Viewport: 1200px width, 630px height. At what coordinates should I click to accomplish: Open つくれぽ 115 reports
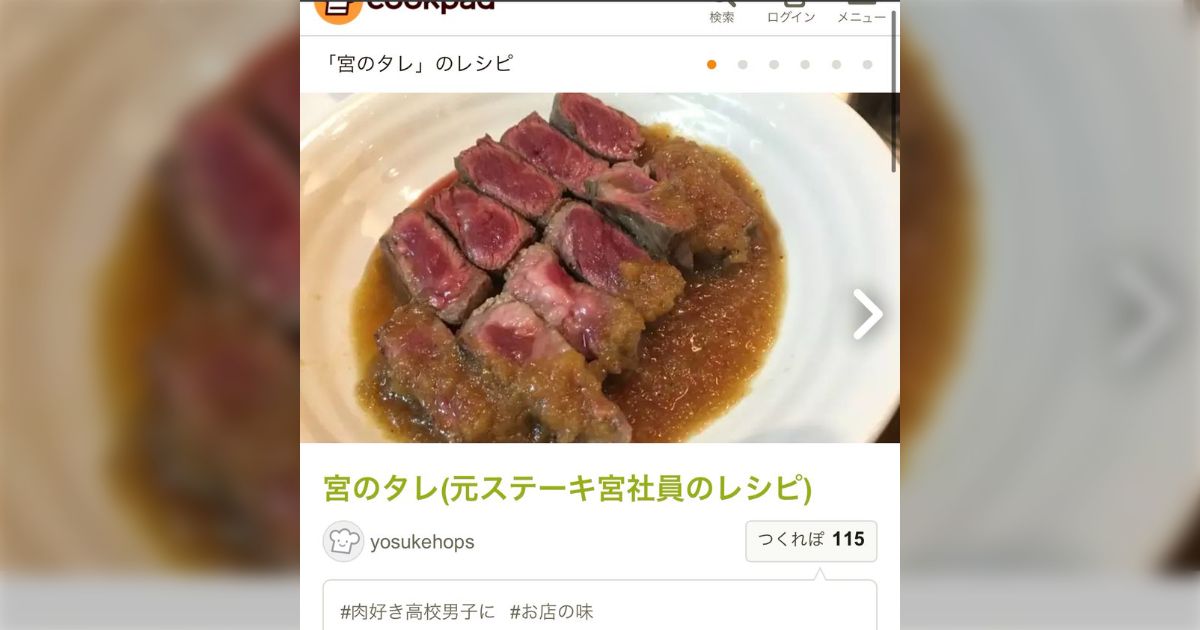click(811, 540)
